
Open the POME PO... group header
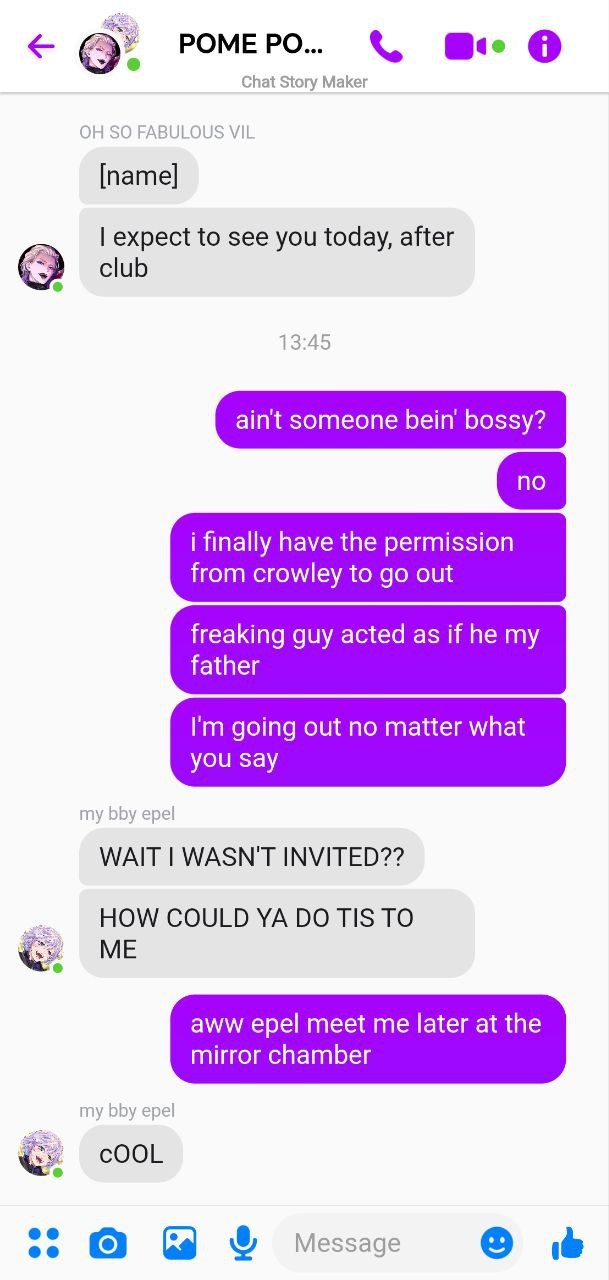point(250,45)
